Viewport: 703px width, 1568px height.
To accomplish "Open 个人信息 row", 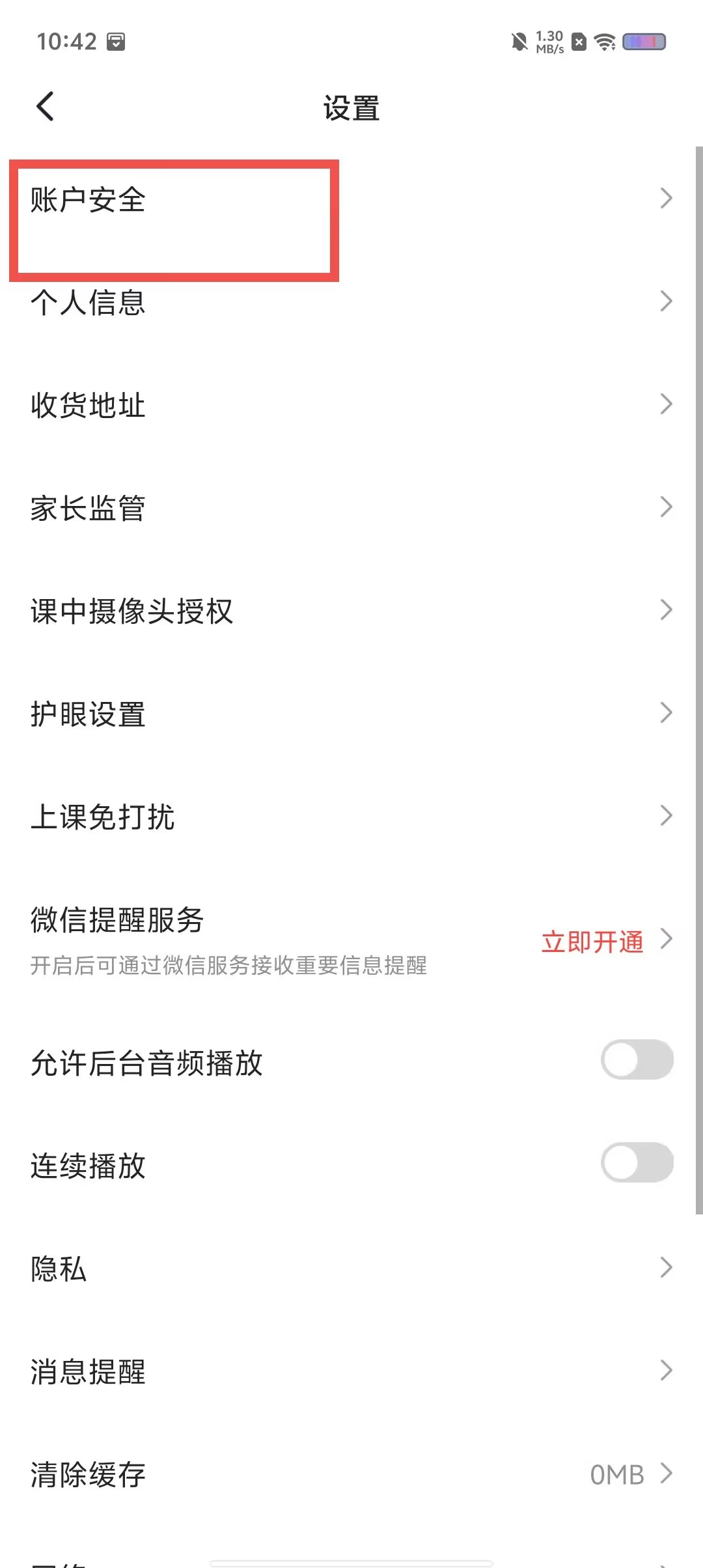I will [351, 301].
